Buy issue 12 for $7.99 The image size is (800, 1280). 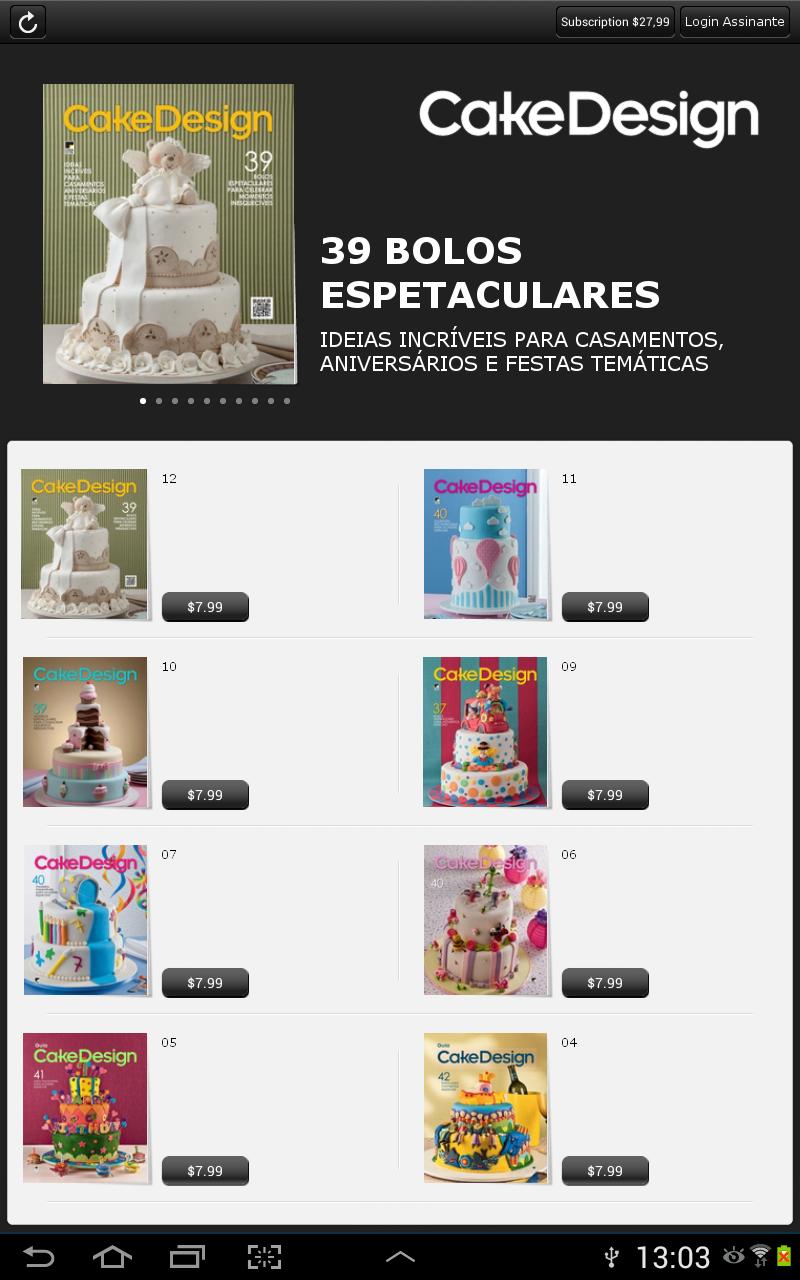point(205,607)
